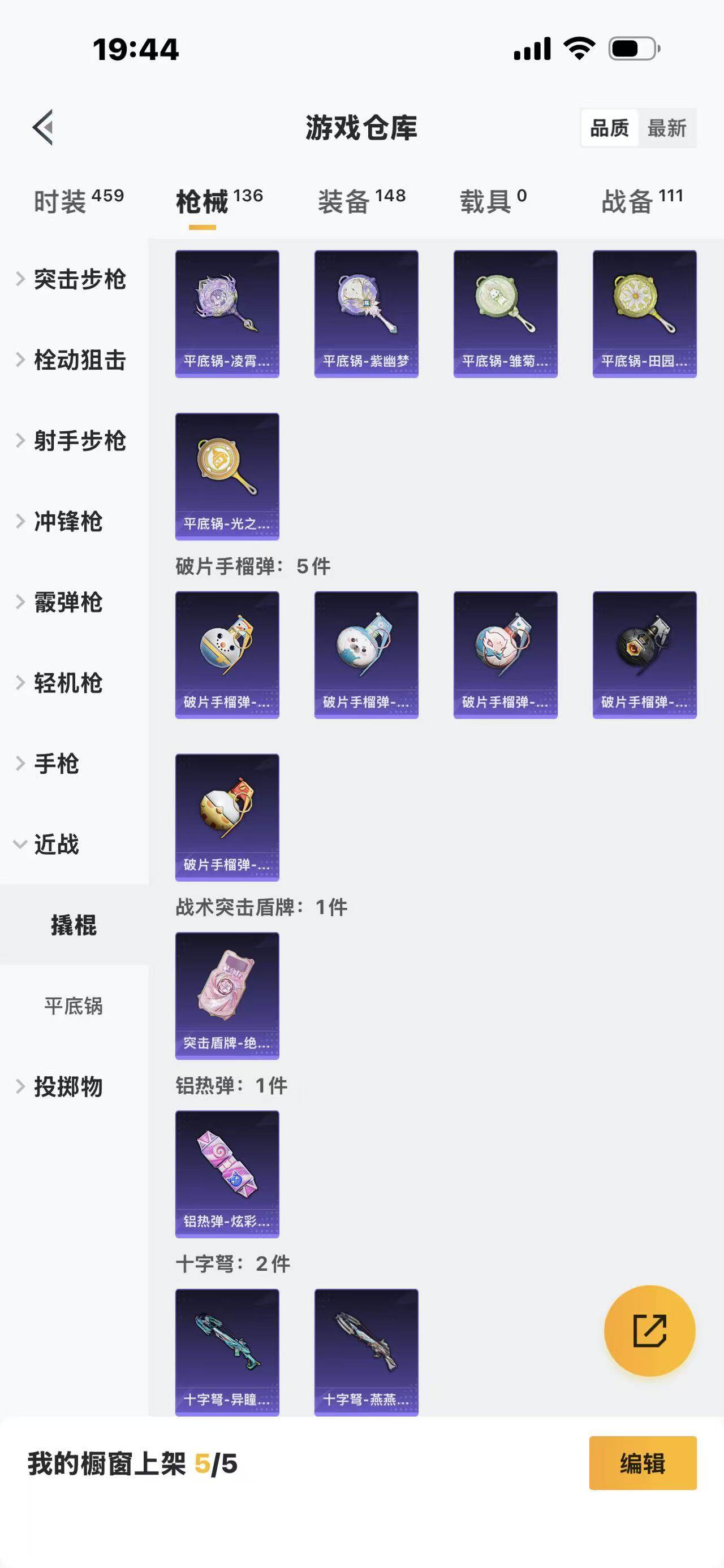Image resolution: width=724 pixels, height=1568 pixels.
Task: Open the 十字弩-燕燕 item
Action: coord(366,1352)
